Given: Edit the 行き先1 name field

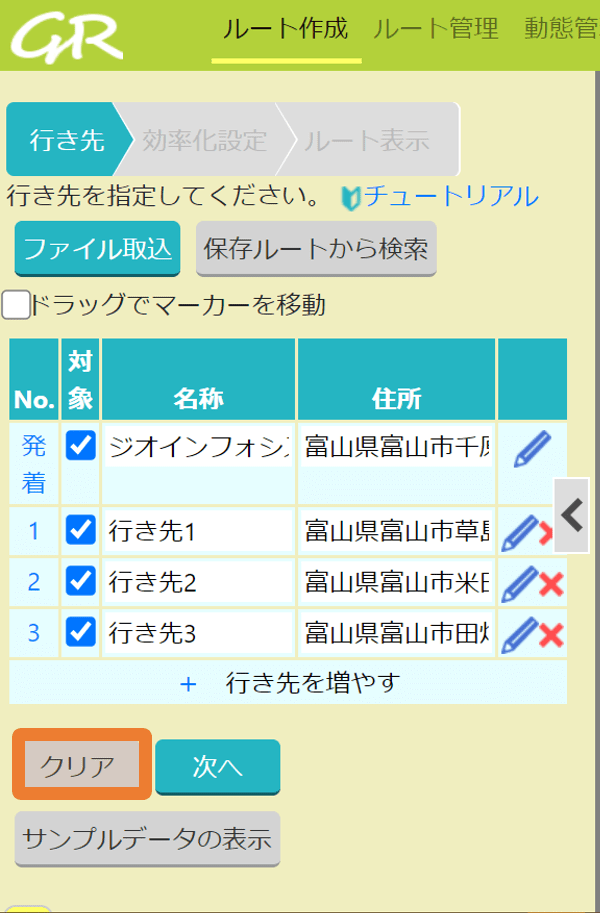Looking at the screenshot, I should [x=198, y=532].
